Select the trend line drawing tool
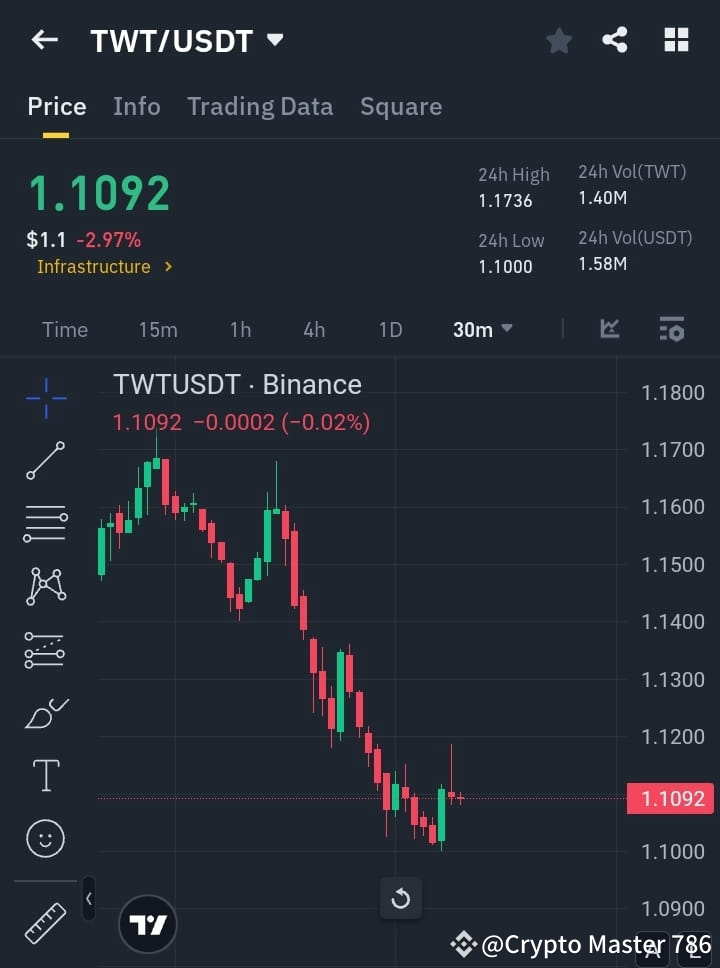Image resolution: width=720 pixels, height=968 pixels. tap(45, 461)
